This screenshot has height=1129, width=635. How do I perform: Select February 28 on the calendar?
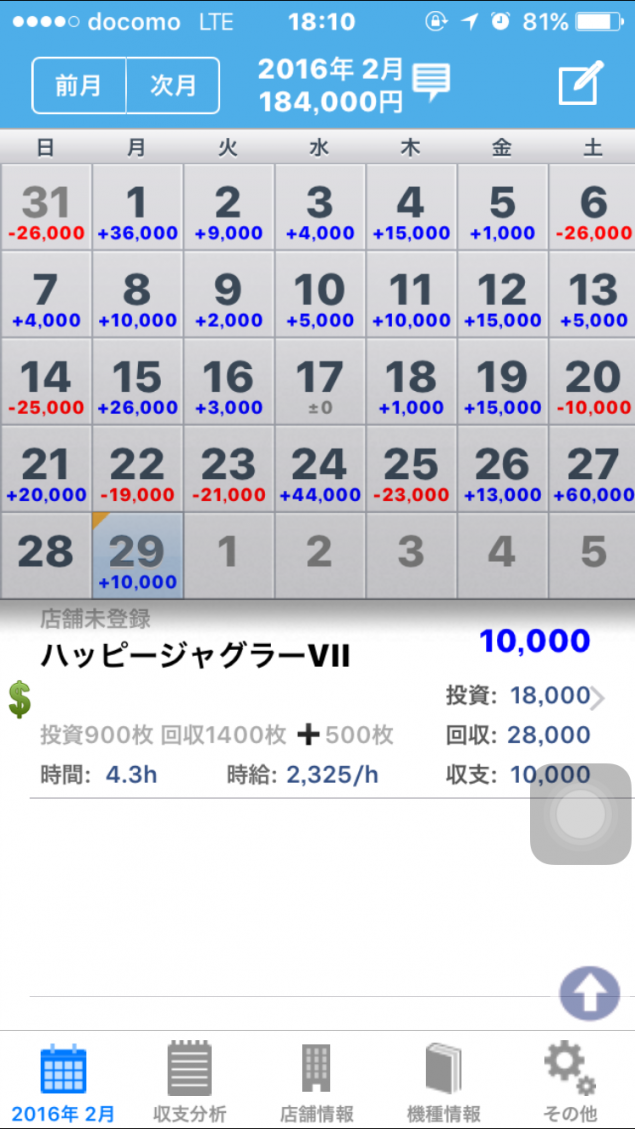click(46, 555)
